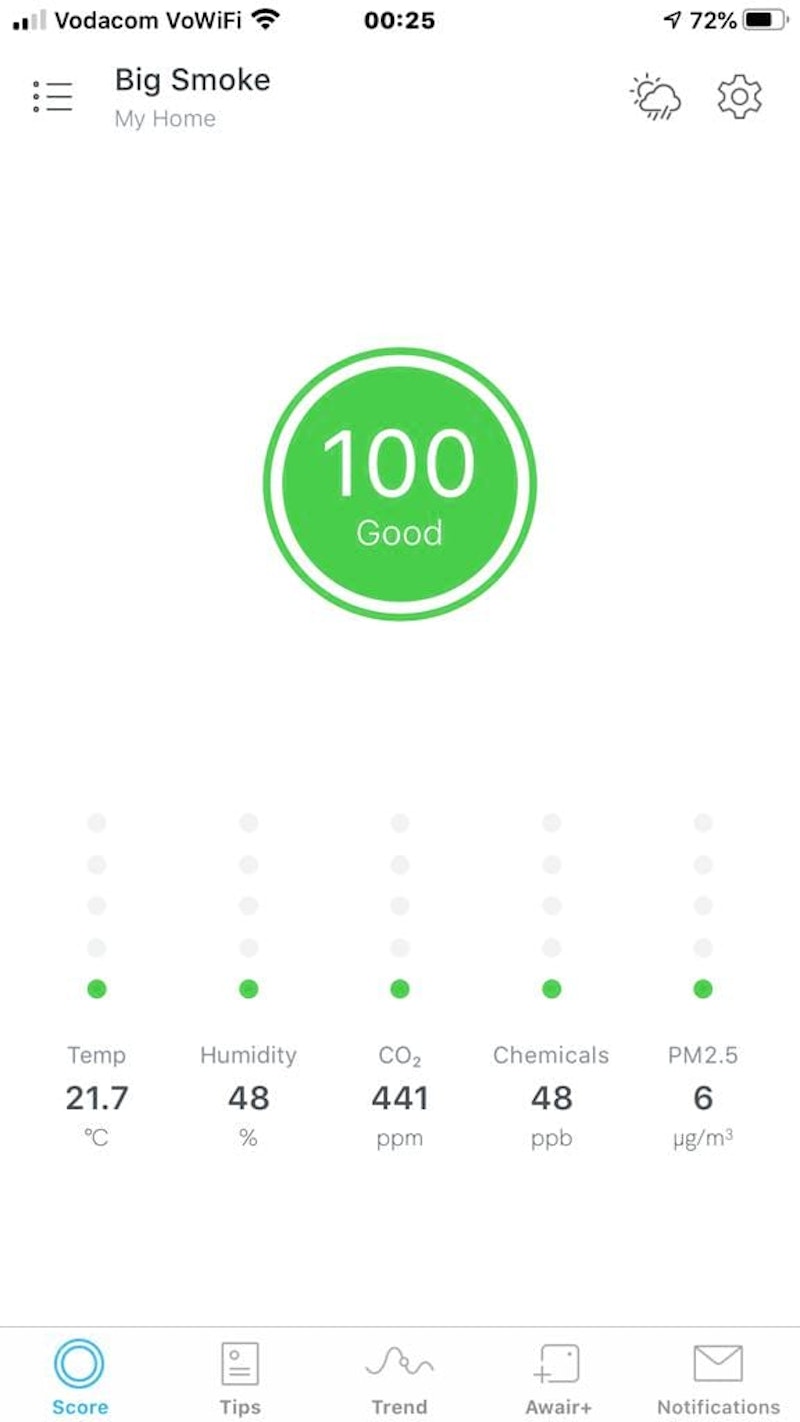
Task: Open the weather forecast icon
Action: click(x=655, y=97)
